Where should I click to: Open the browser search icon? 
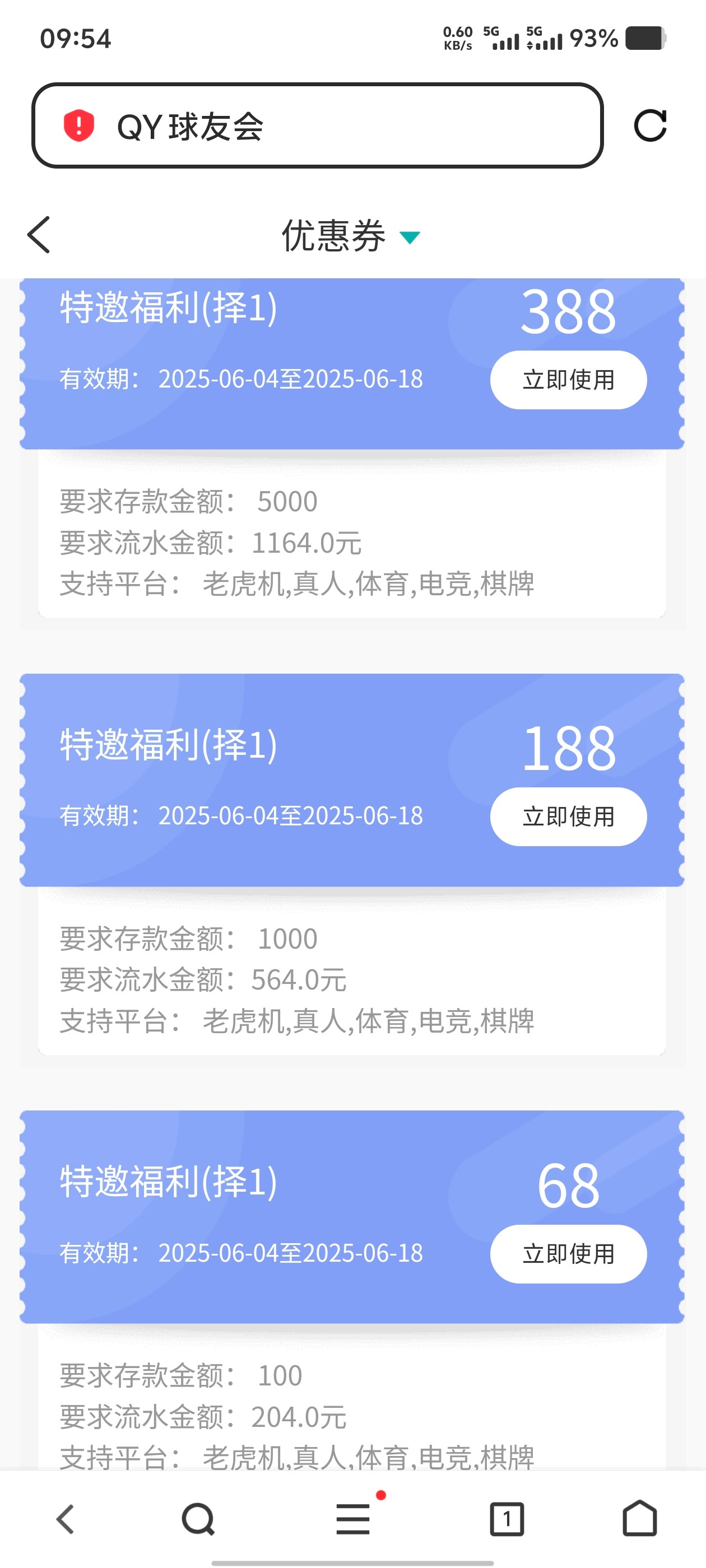tap(198, 1519)
